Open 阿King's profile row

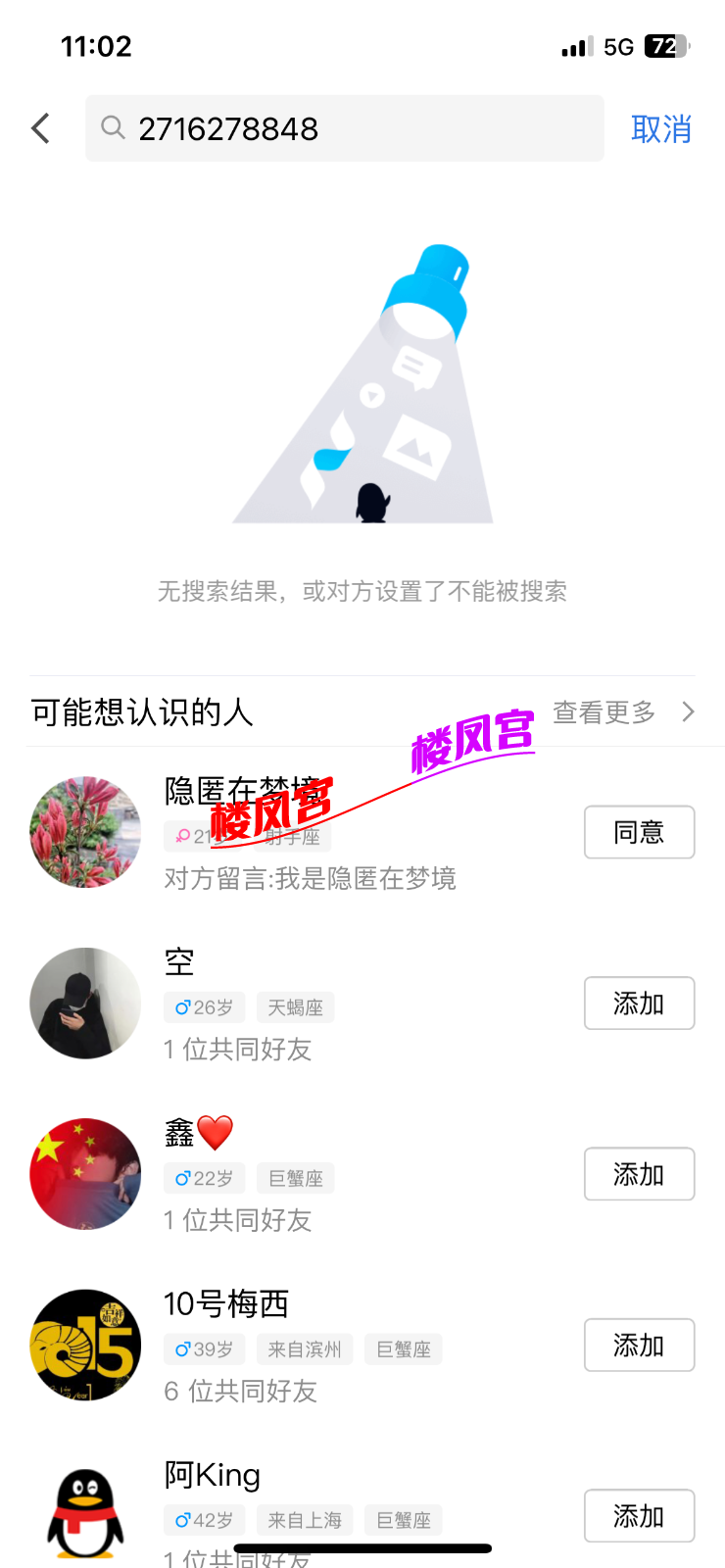(86, 1514)
